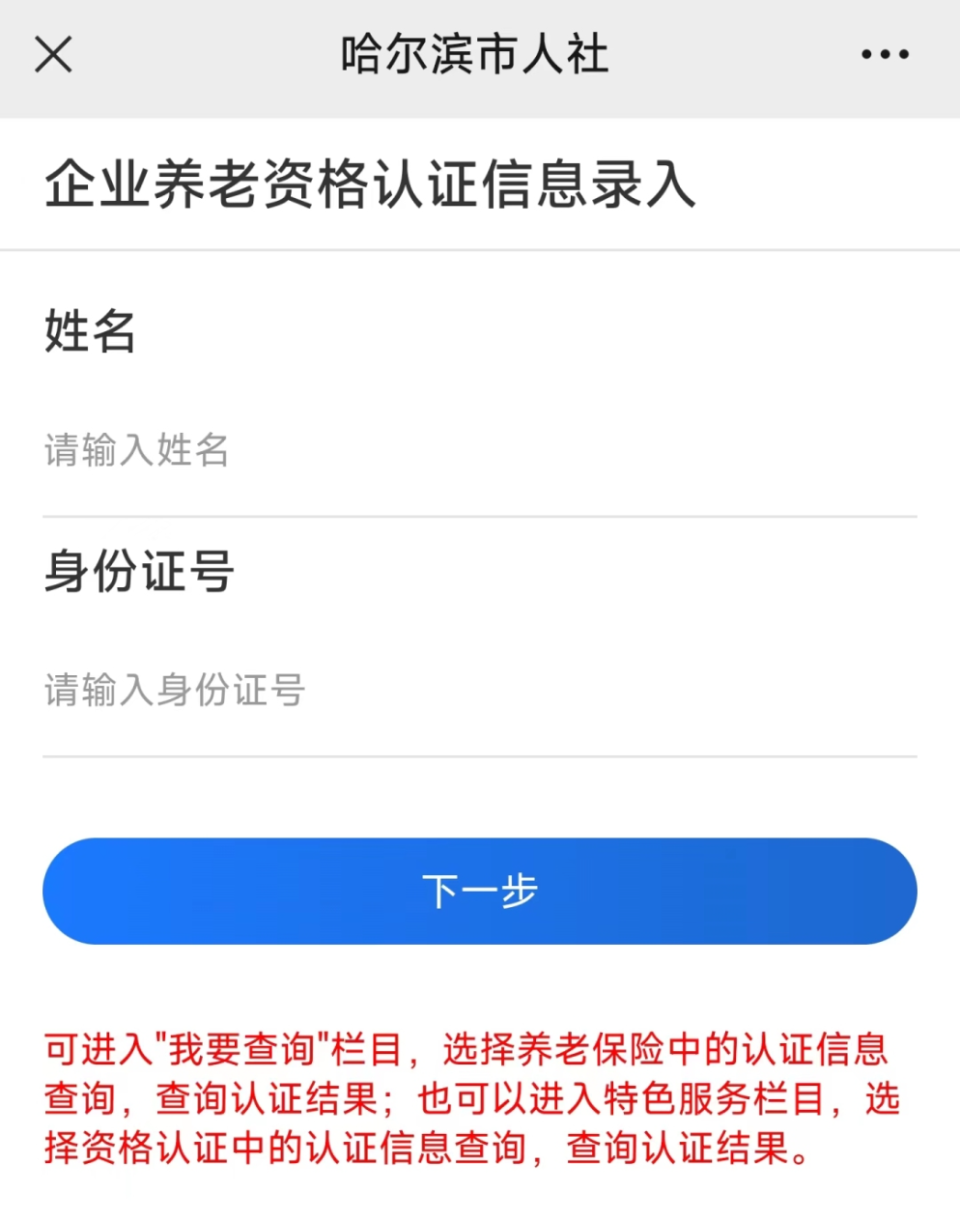Tap the blue Next step button
The height and width of the screenshot is (1220, 960).
pos(480,890)
